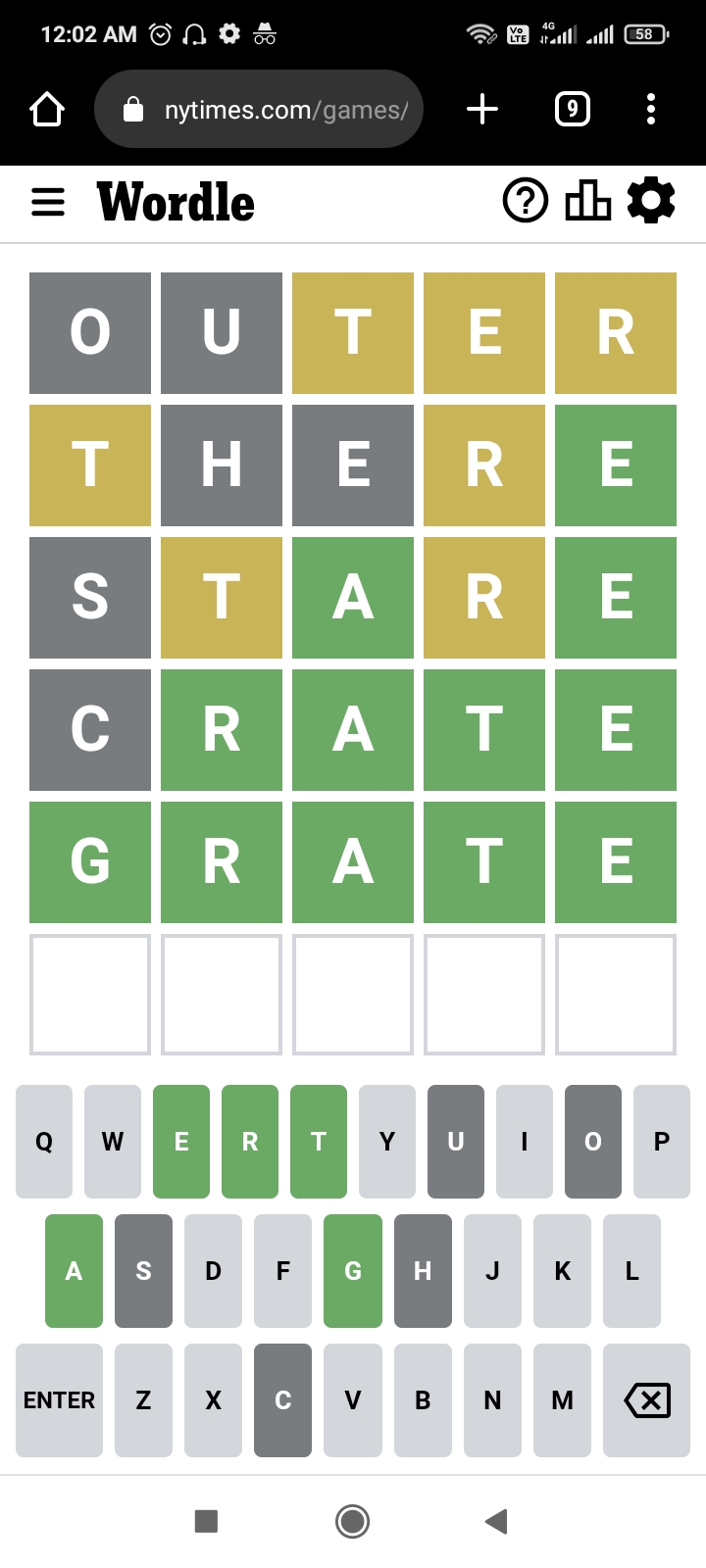
Task: Open the tab switcher showing 9 tabs
Action: [x=573, y=109]
